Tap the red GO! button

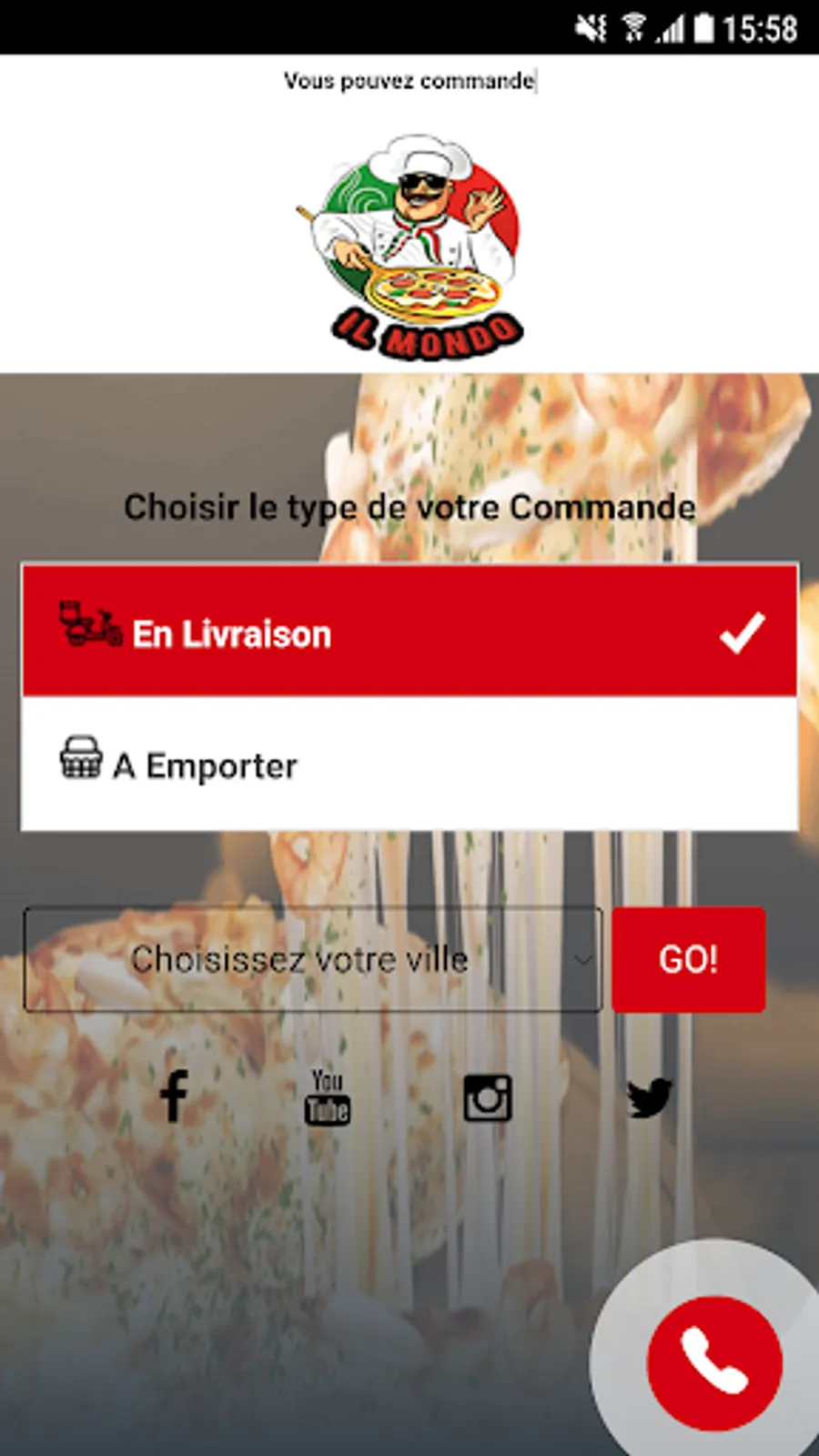(x=688, y=959)
